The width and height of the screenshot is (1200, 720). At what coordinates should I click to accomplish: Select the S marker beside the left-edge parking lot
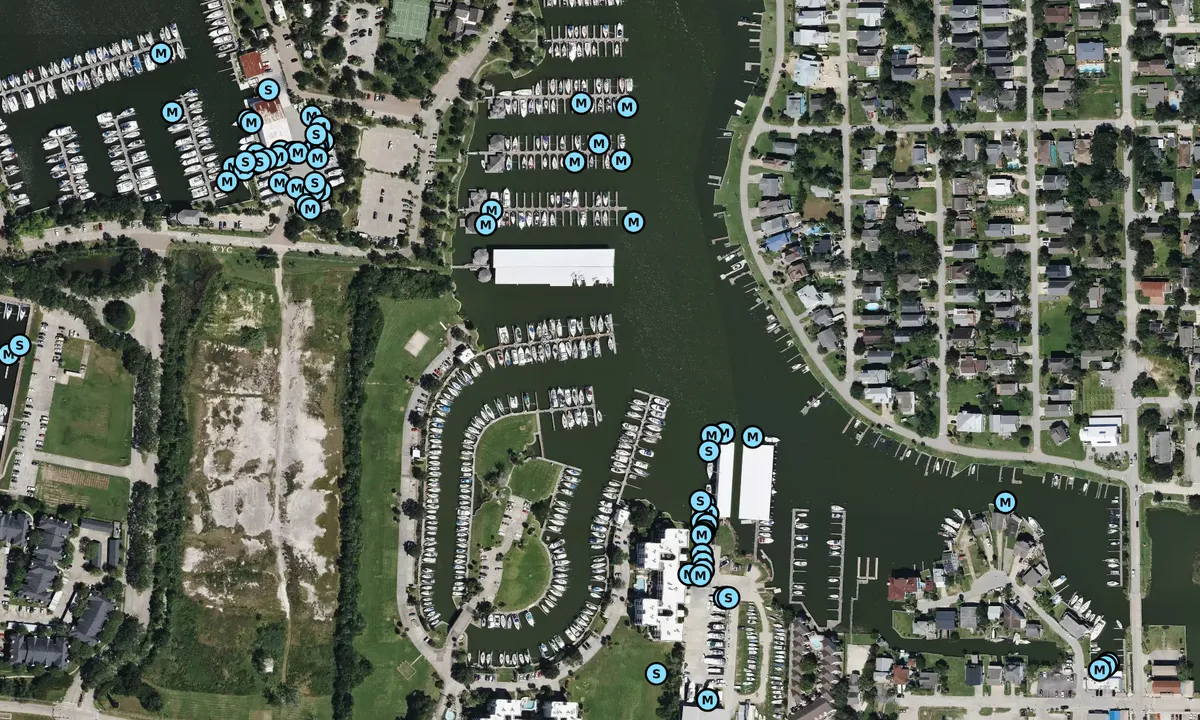point(19,344)
